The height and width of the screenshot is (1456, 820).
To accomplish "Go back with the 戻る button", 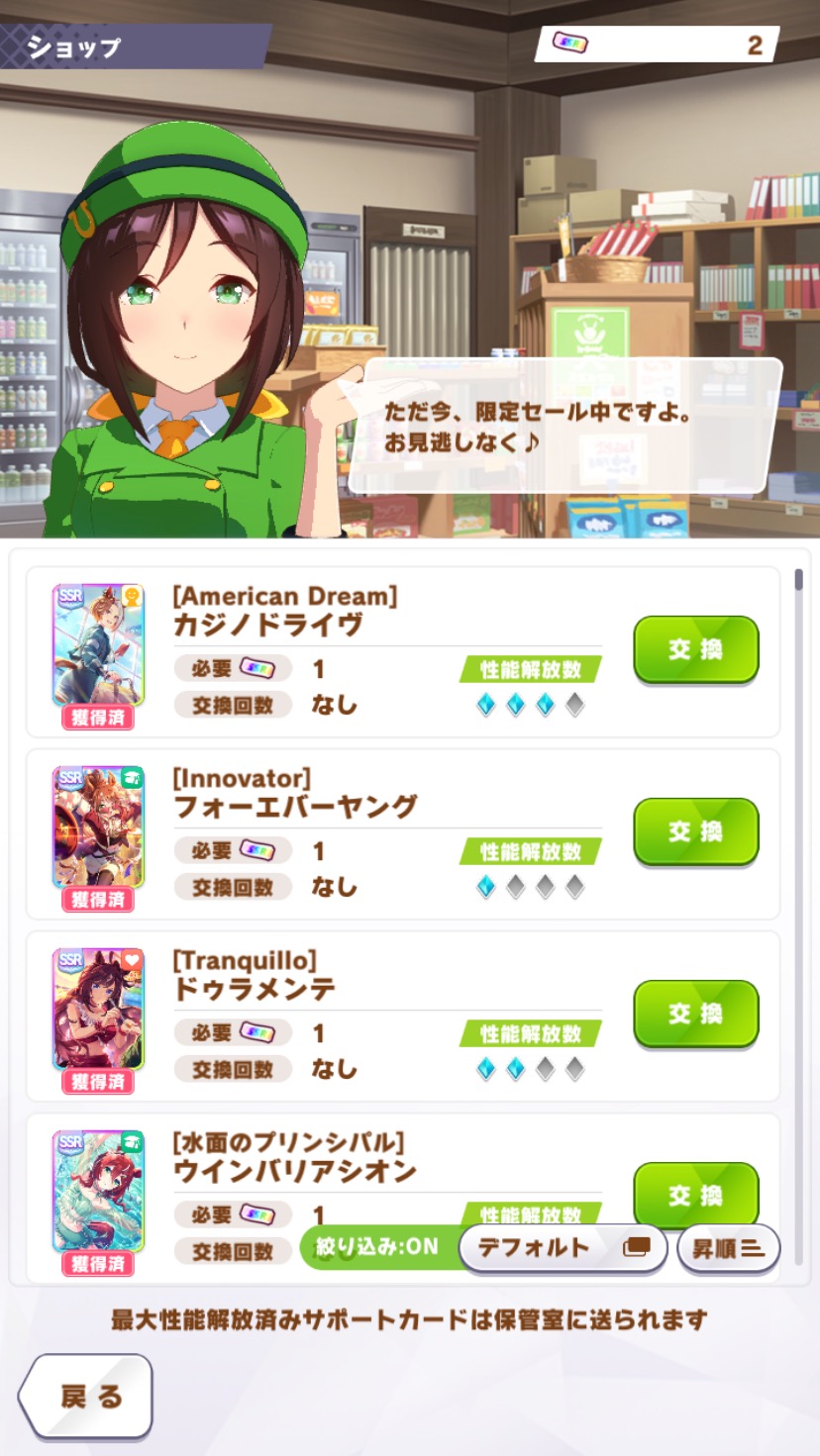I will tap(87, 1396).
